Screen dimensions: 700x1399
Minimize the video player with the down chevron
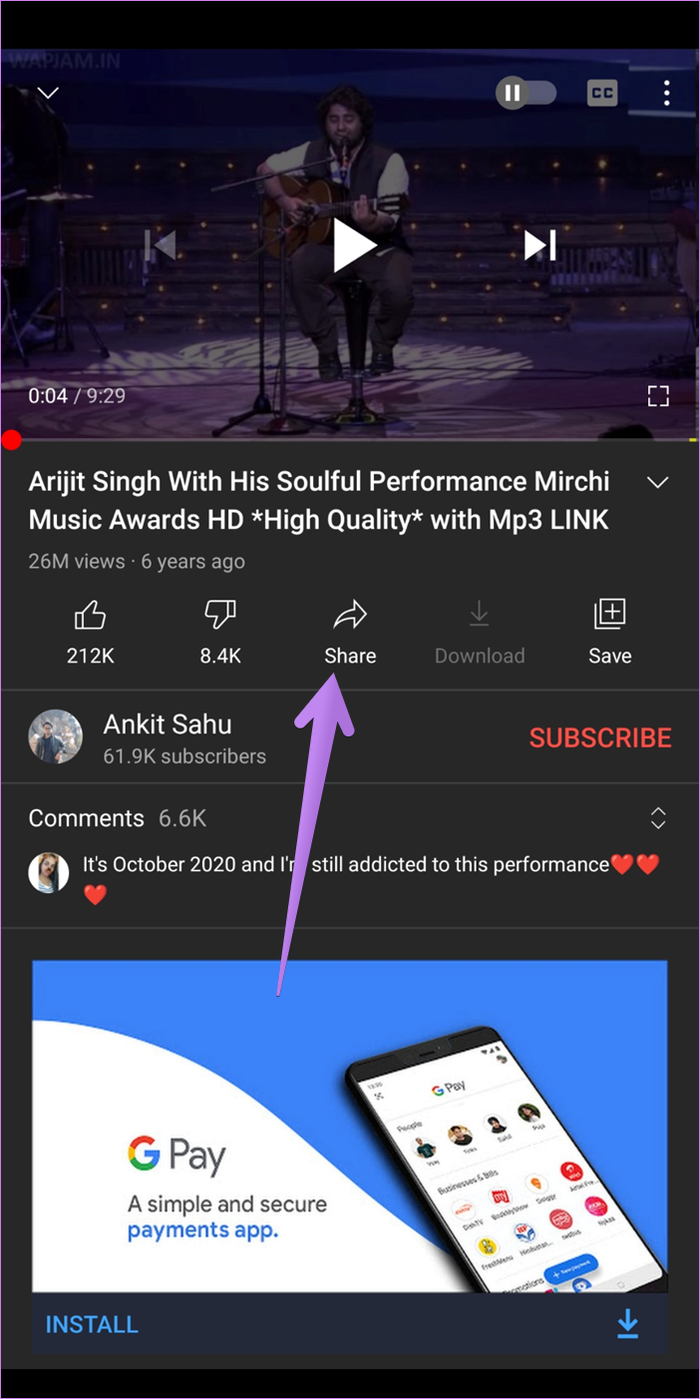(48, 94)
